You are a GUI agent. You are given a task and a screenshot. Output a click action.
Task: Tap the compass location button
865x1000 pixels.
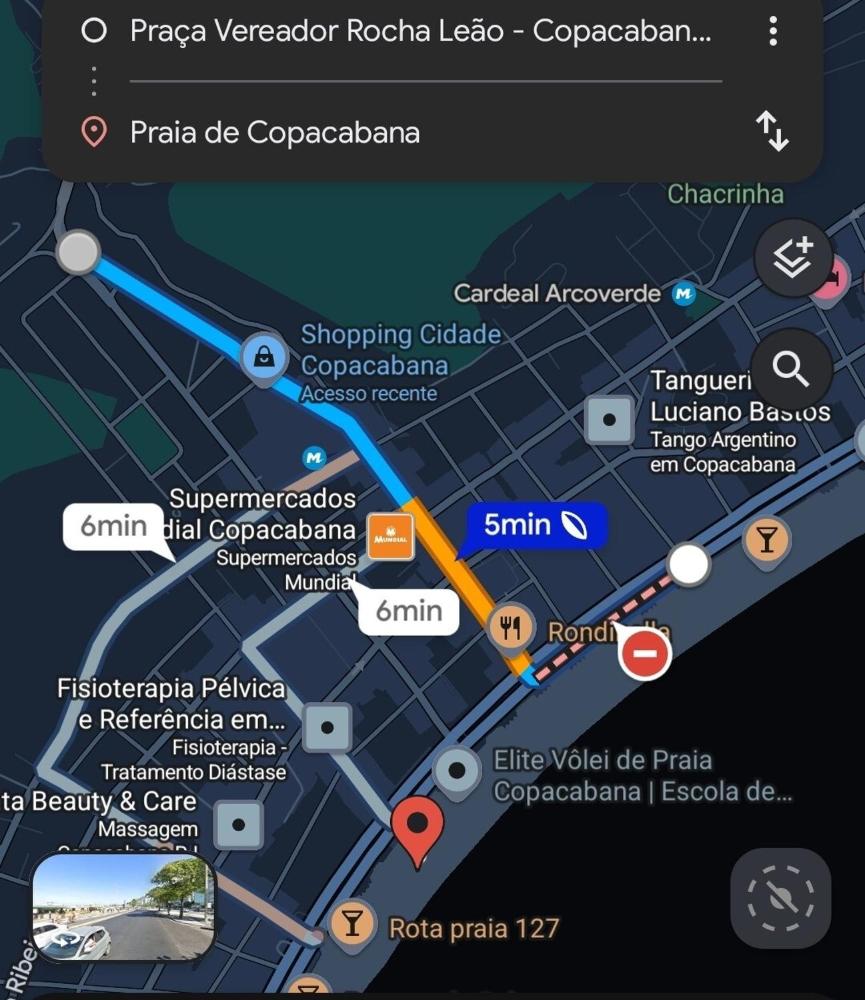(x=780, y=897)
